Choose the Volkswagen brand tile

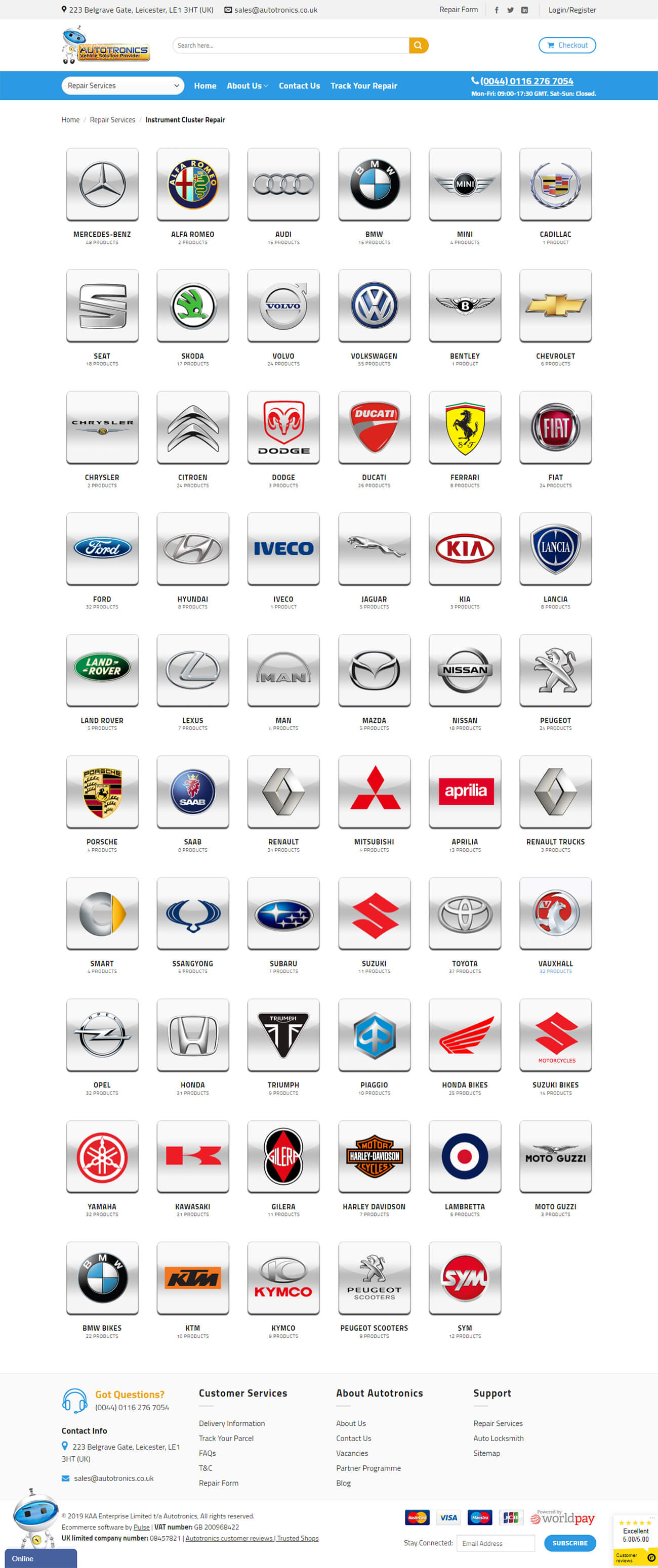[374, 306]
